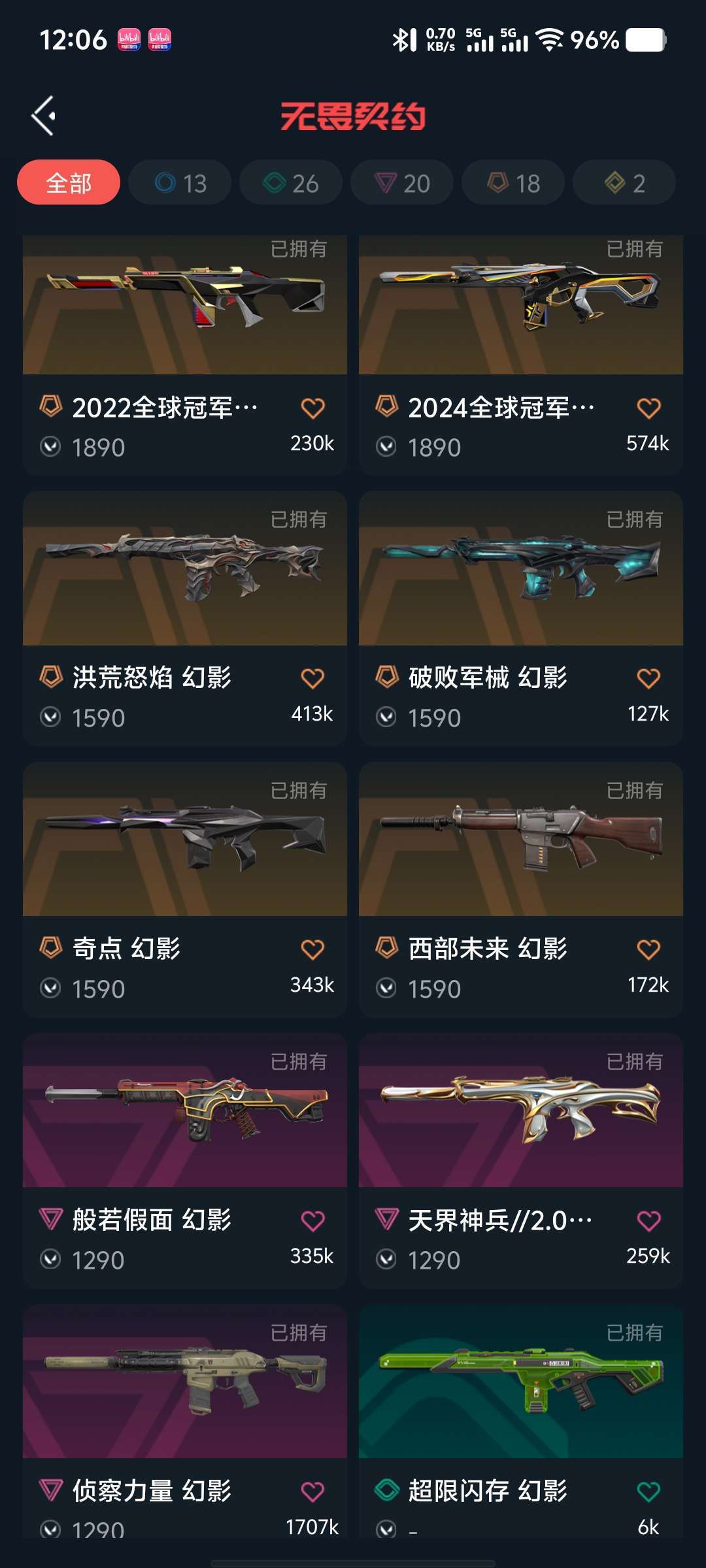Viewport: 706px width, 1568px height.
Task: Switch to the tier tab showing 2
Action: tap(624, 182)
